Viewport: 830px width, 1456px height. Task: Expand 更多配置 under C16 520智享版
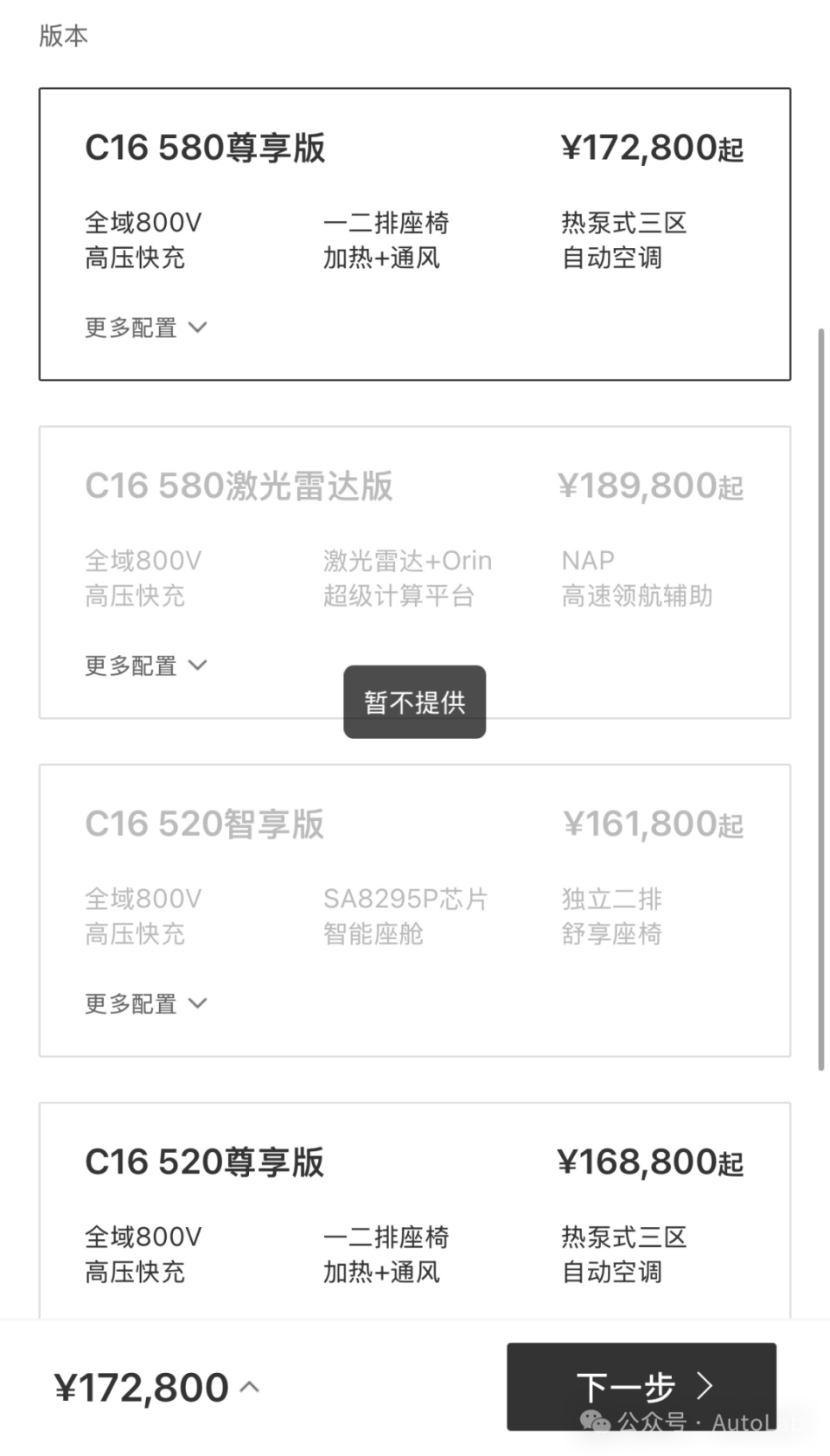point(145,1003)
